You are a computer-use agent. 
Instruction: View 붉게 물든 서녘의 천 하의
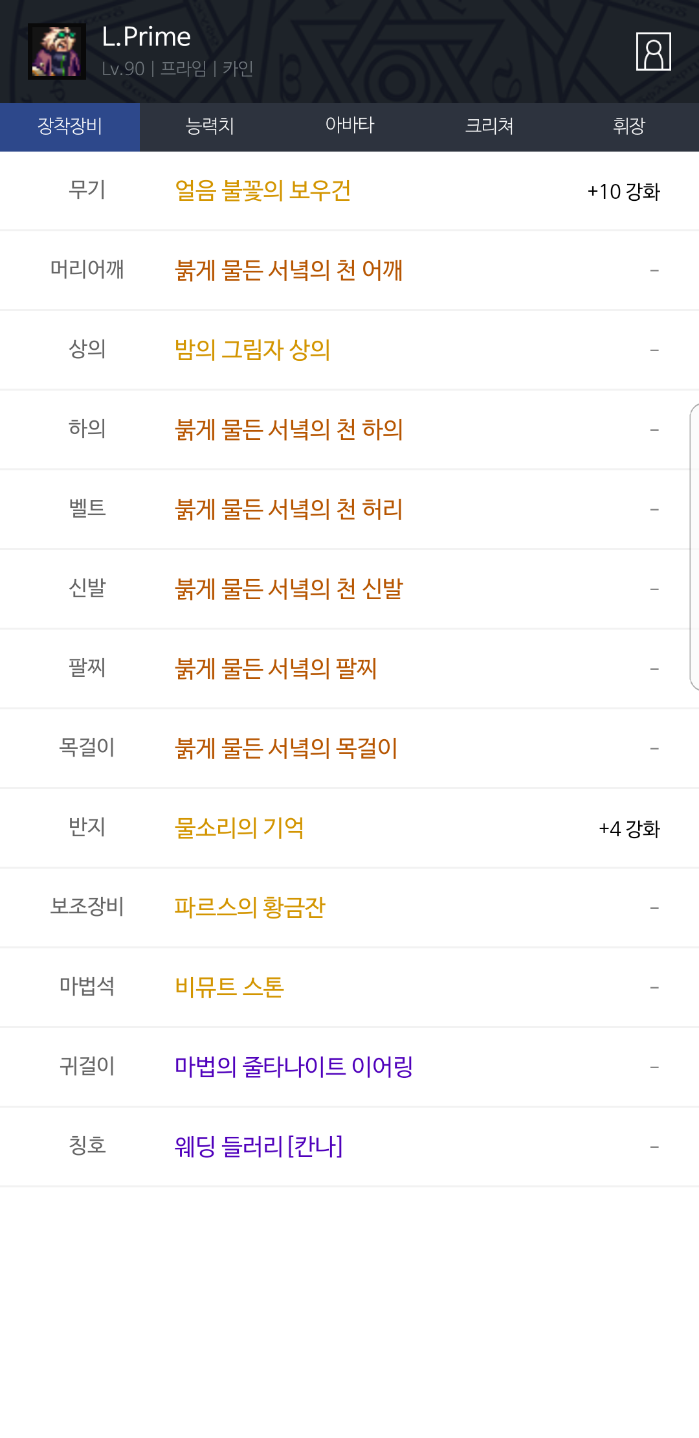pos(289,430)
